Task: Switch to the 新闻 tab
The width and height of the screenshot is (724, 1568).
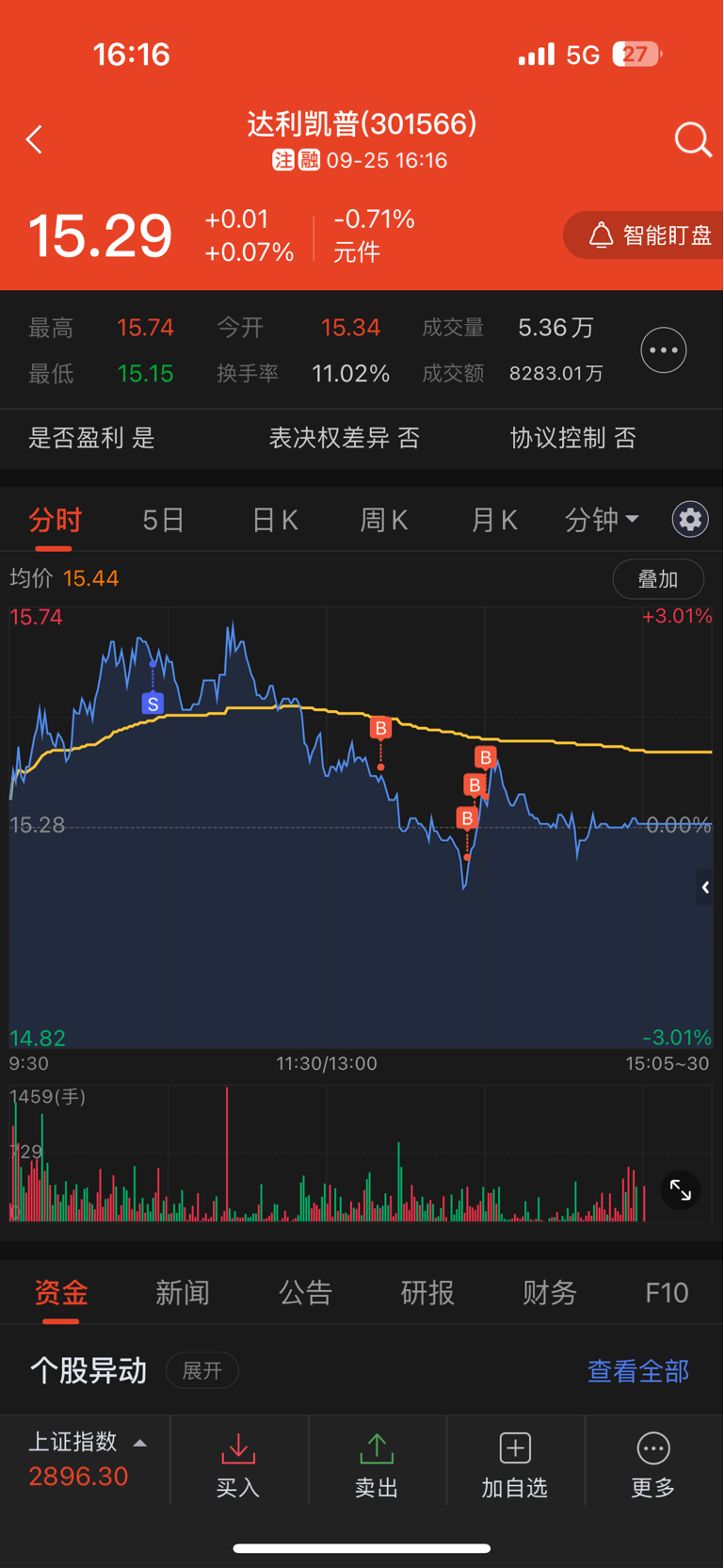Action: tap(183, 1293)
